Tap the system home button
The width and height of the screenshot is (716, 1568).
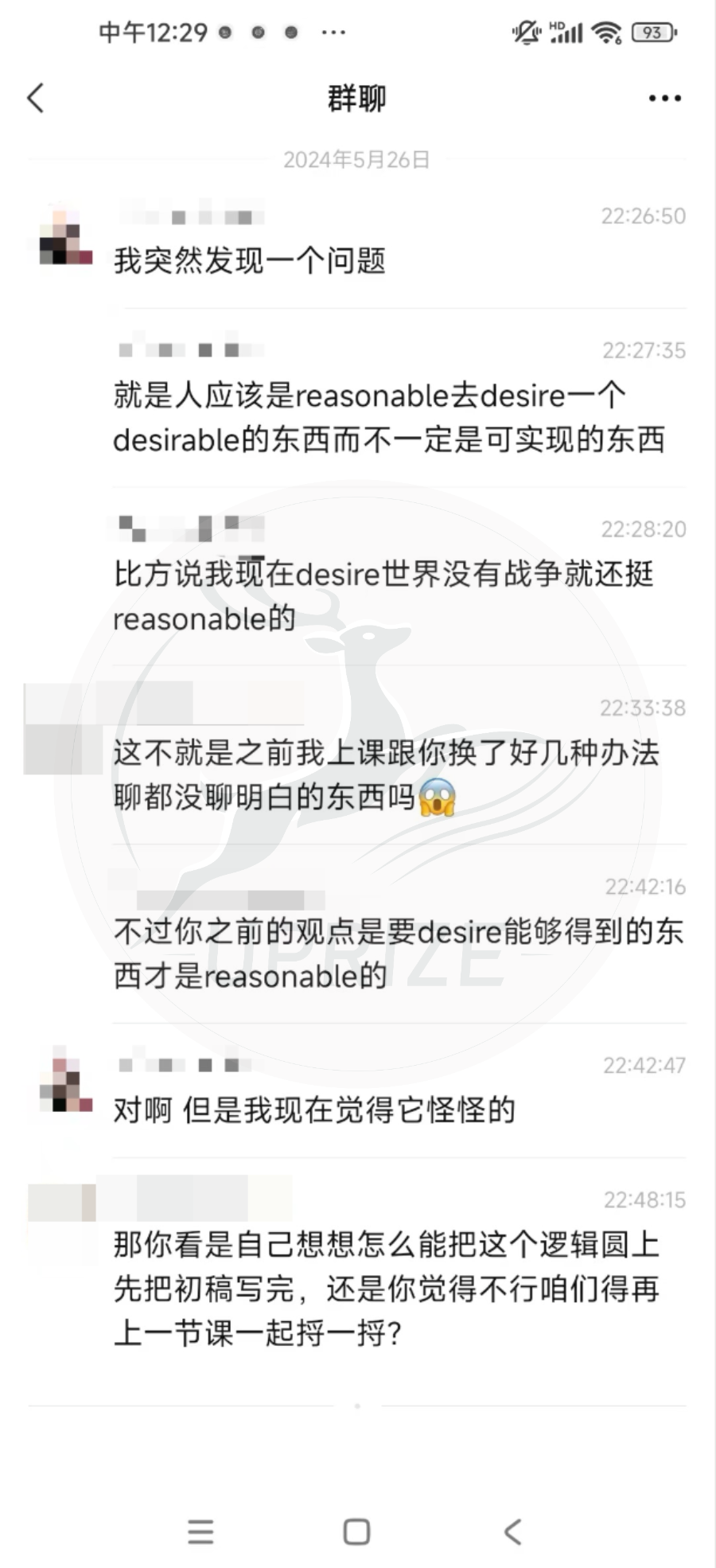356,1531
